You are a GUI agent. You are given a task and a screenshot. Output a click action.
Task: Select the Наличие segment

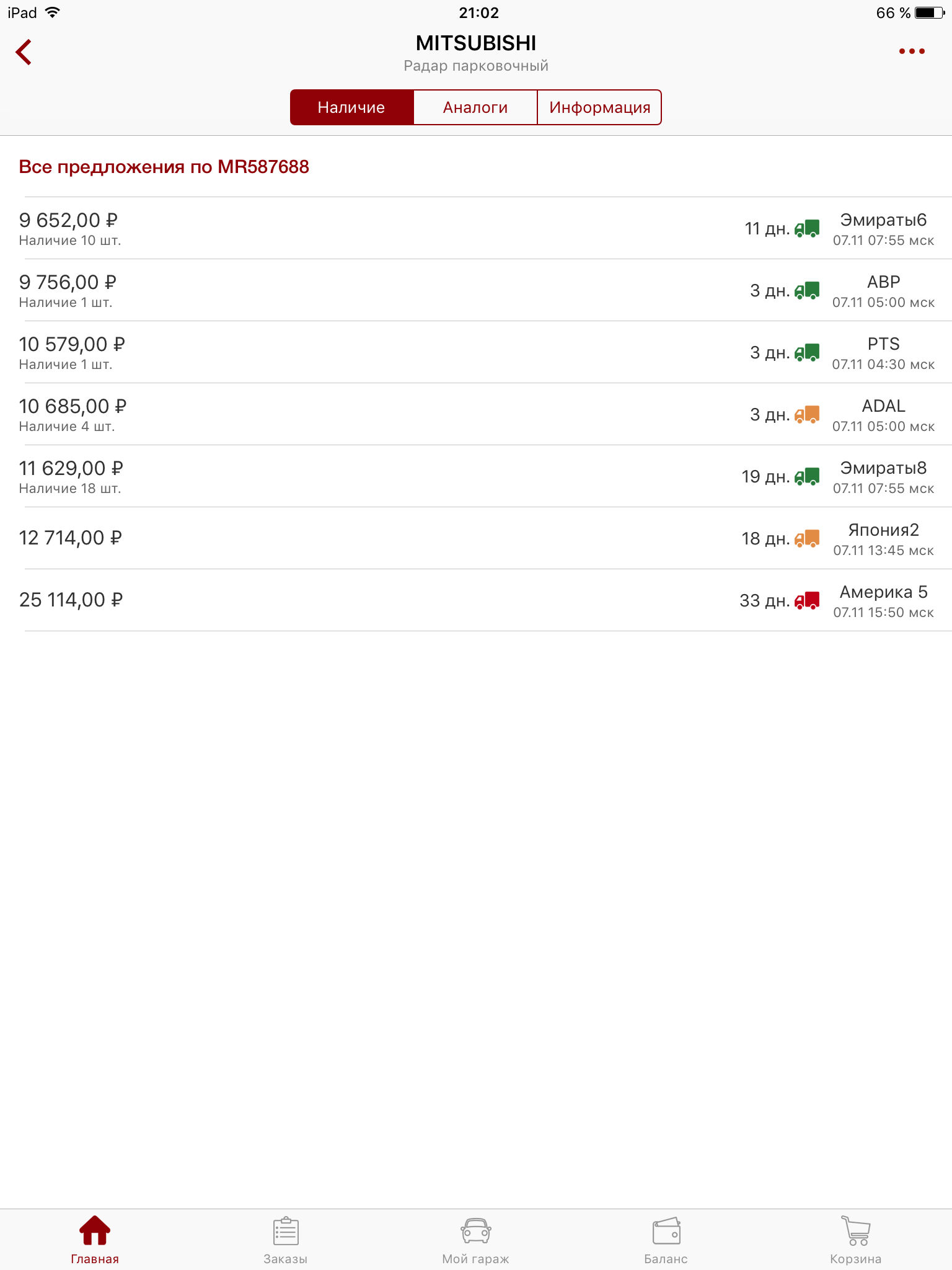point(351,107)
